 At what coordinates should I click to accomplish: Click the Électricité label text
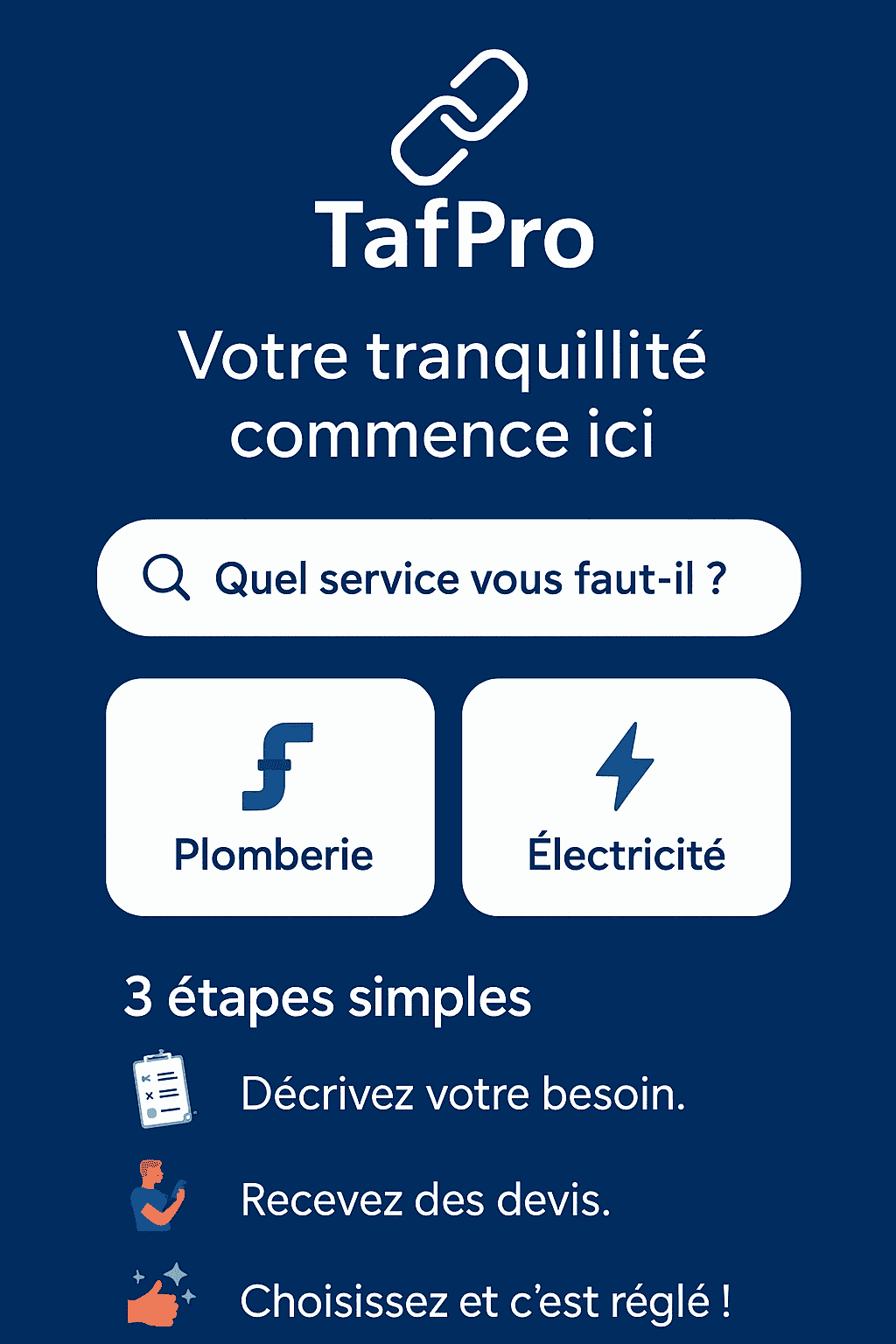626,856
